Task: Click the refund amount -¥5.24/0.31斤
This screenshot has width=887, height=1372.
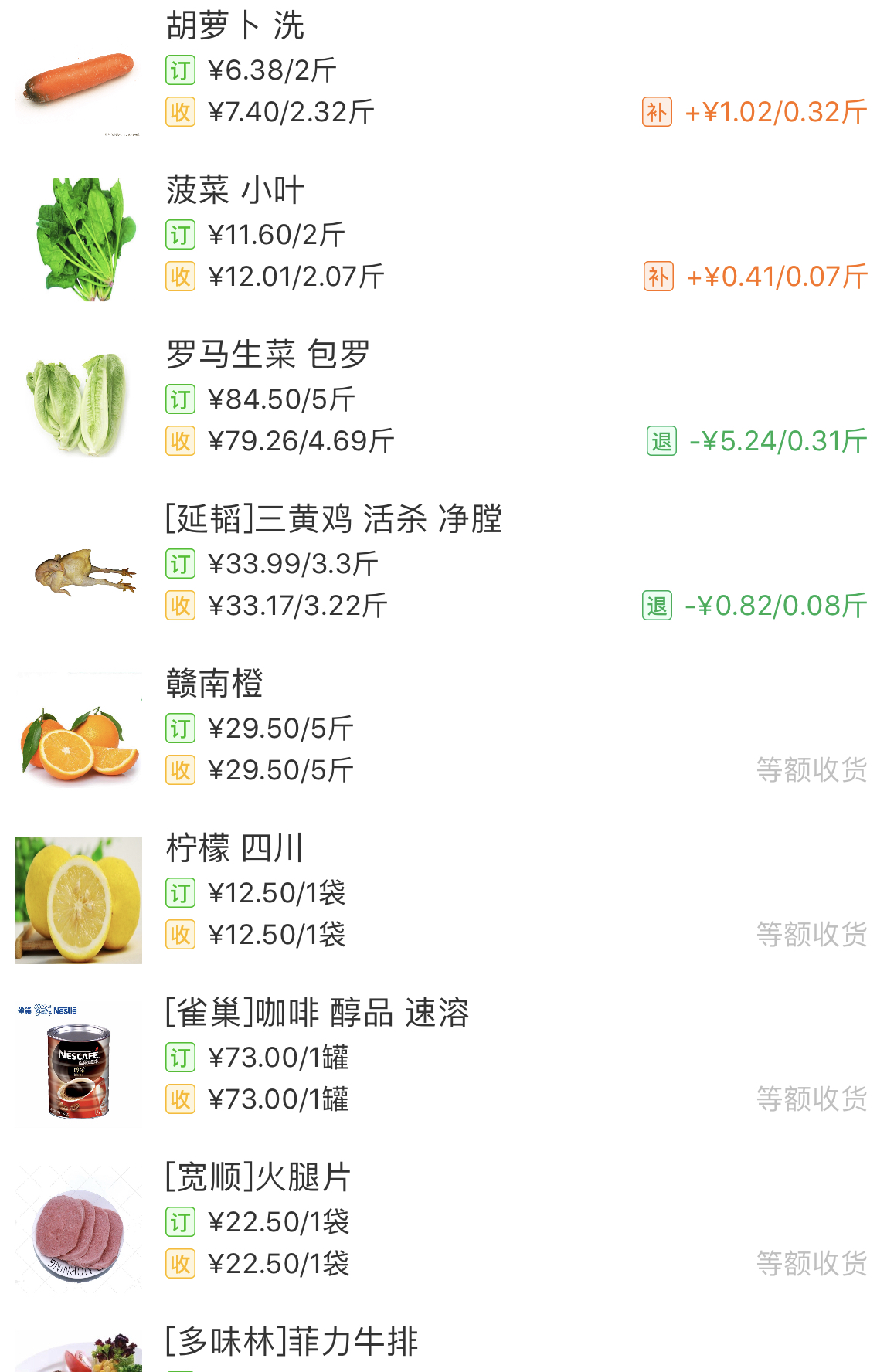Action: tap(773, 437)
